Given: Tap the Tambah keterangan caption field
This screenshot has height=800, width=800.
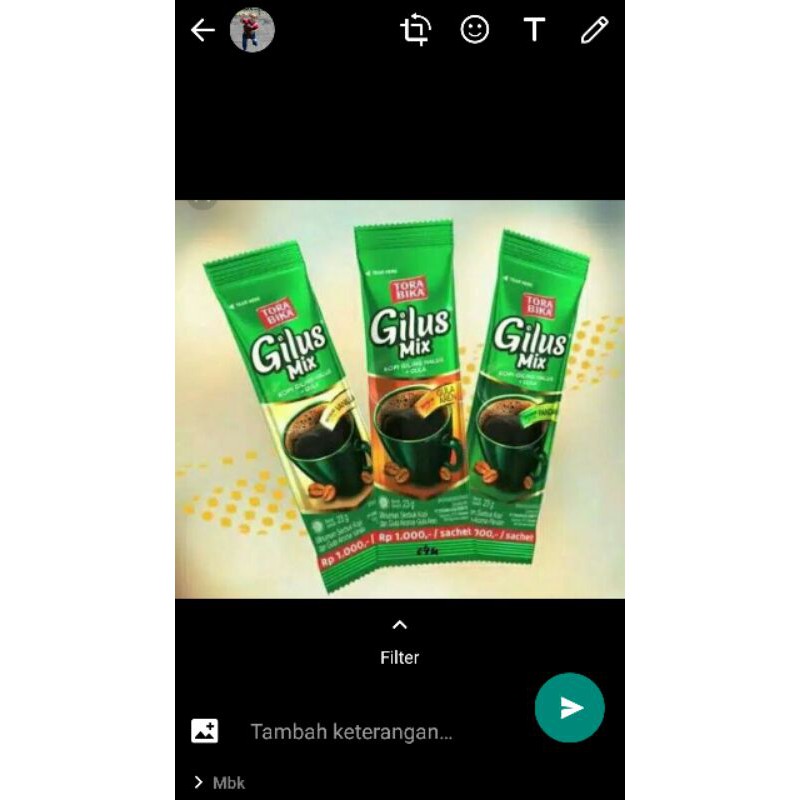Looking at the screenshot, I should click(x=352, y=732).
